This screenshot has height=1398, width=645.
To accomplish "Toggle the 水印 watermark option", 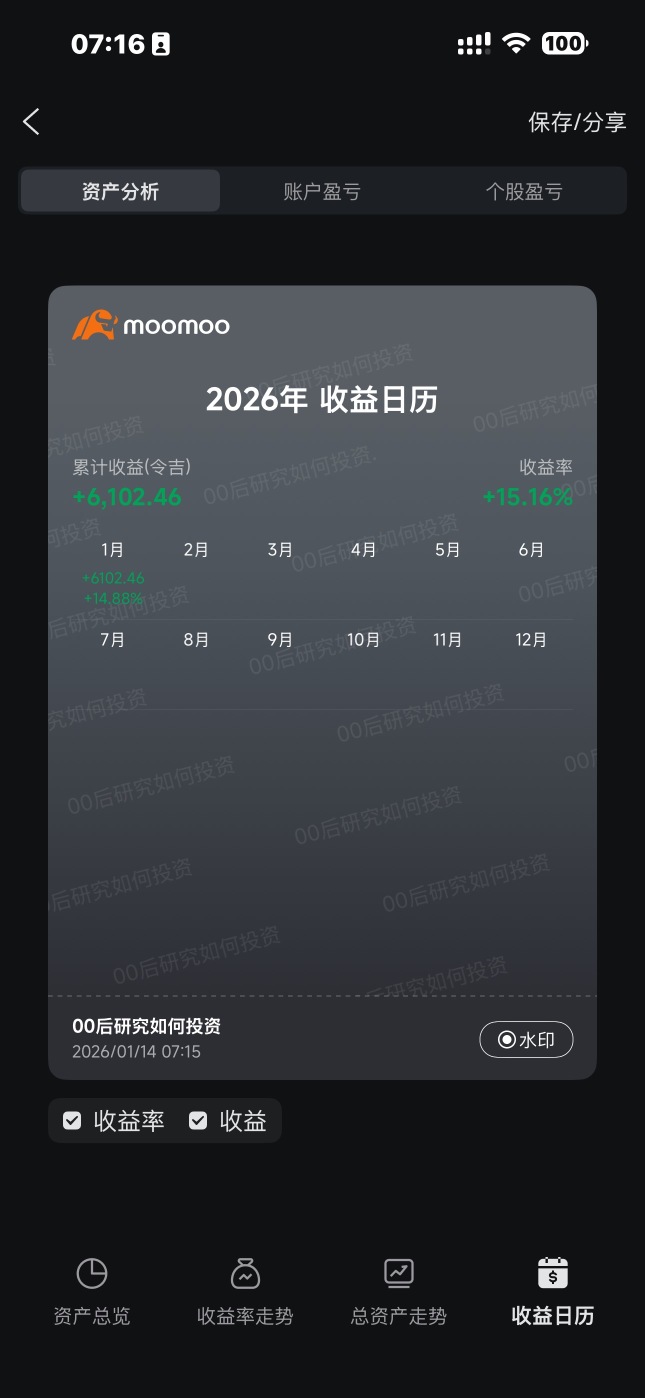I will pyautogui.click(x=526, y=1040).
